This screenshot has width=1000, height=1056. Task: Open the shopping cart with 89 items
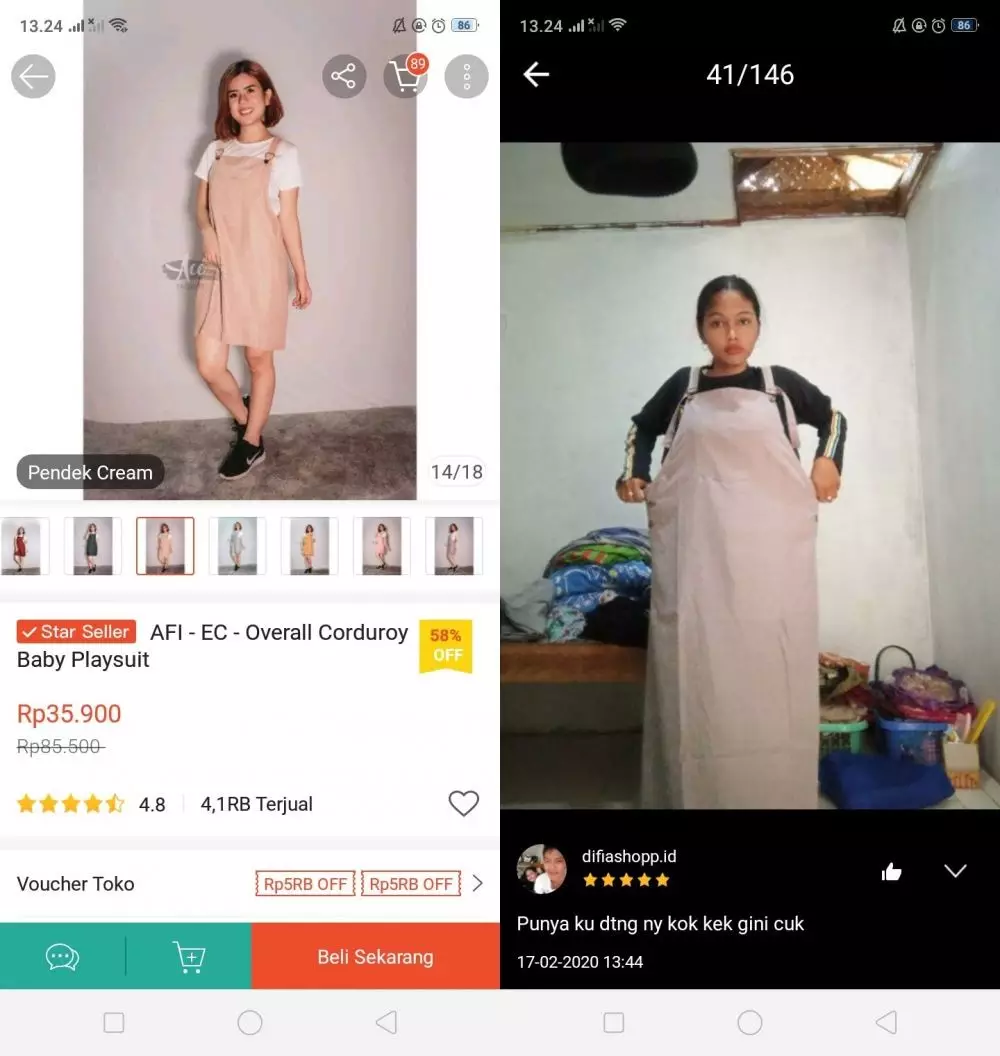point(405,77)
